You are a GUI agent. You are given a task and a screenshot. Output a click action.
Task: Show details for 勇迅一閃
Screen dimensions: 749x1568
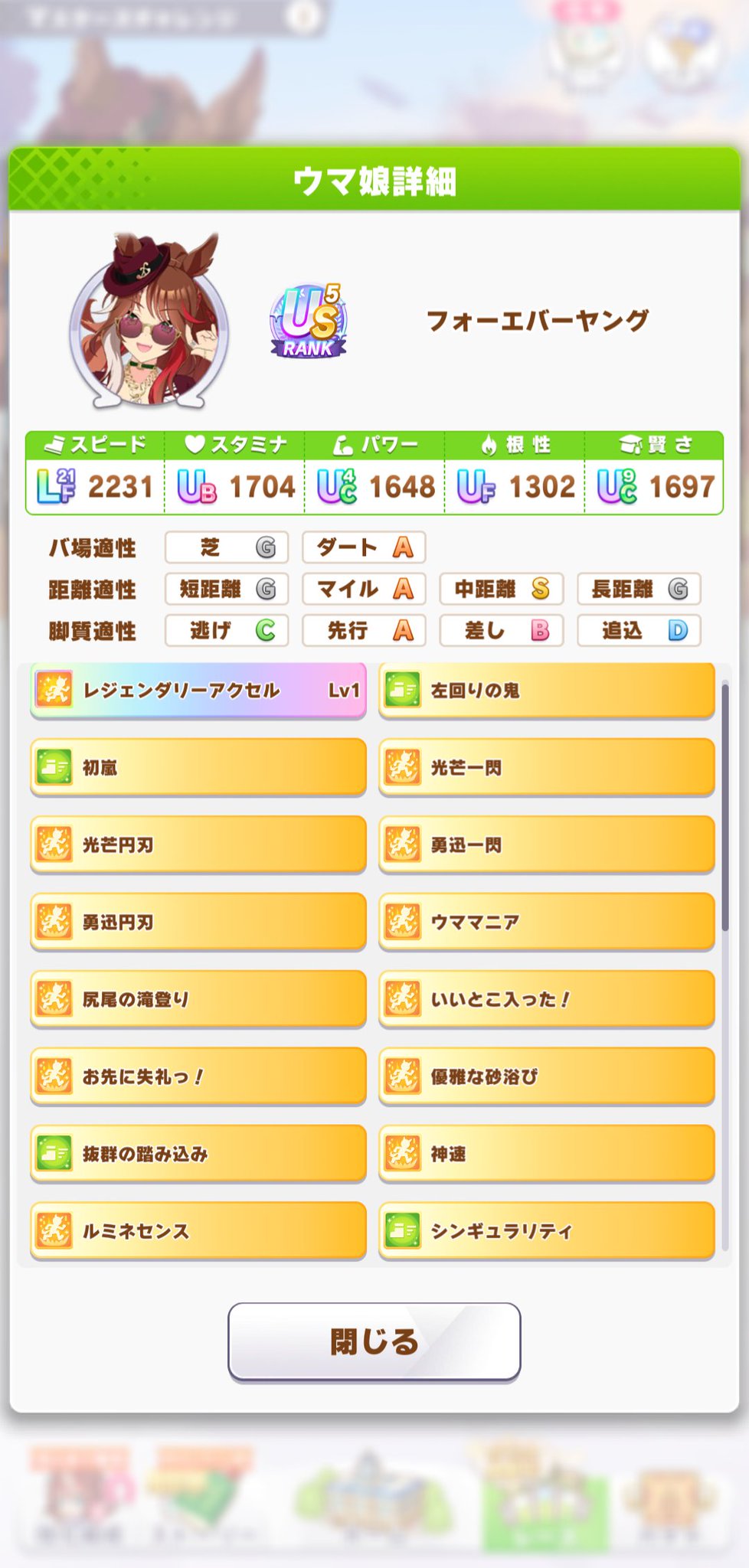(547, 844)
